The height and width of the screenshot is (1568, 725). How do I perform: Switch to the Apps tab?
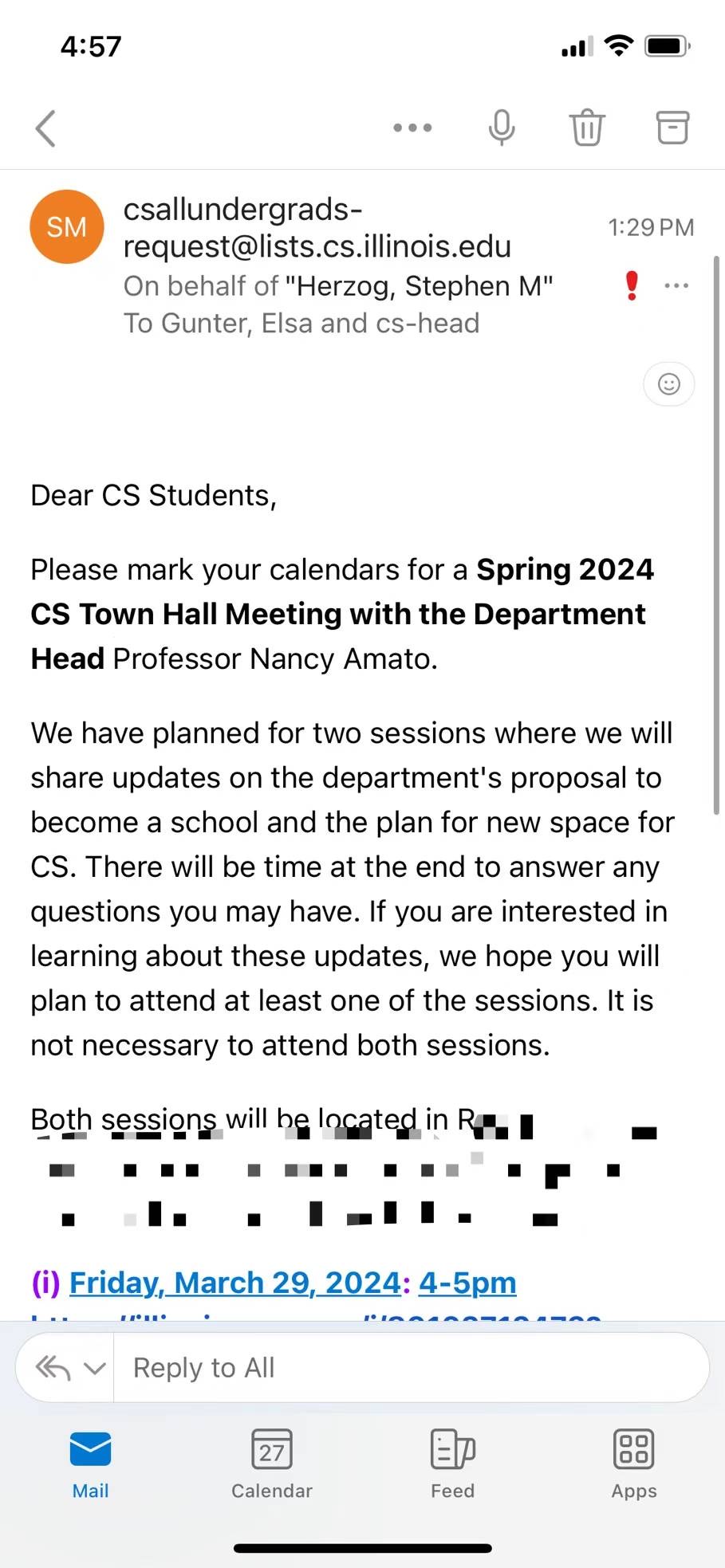634,1465
